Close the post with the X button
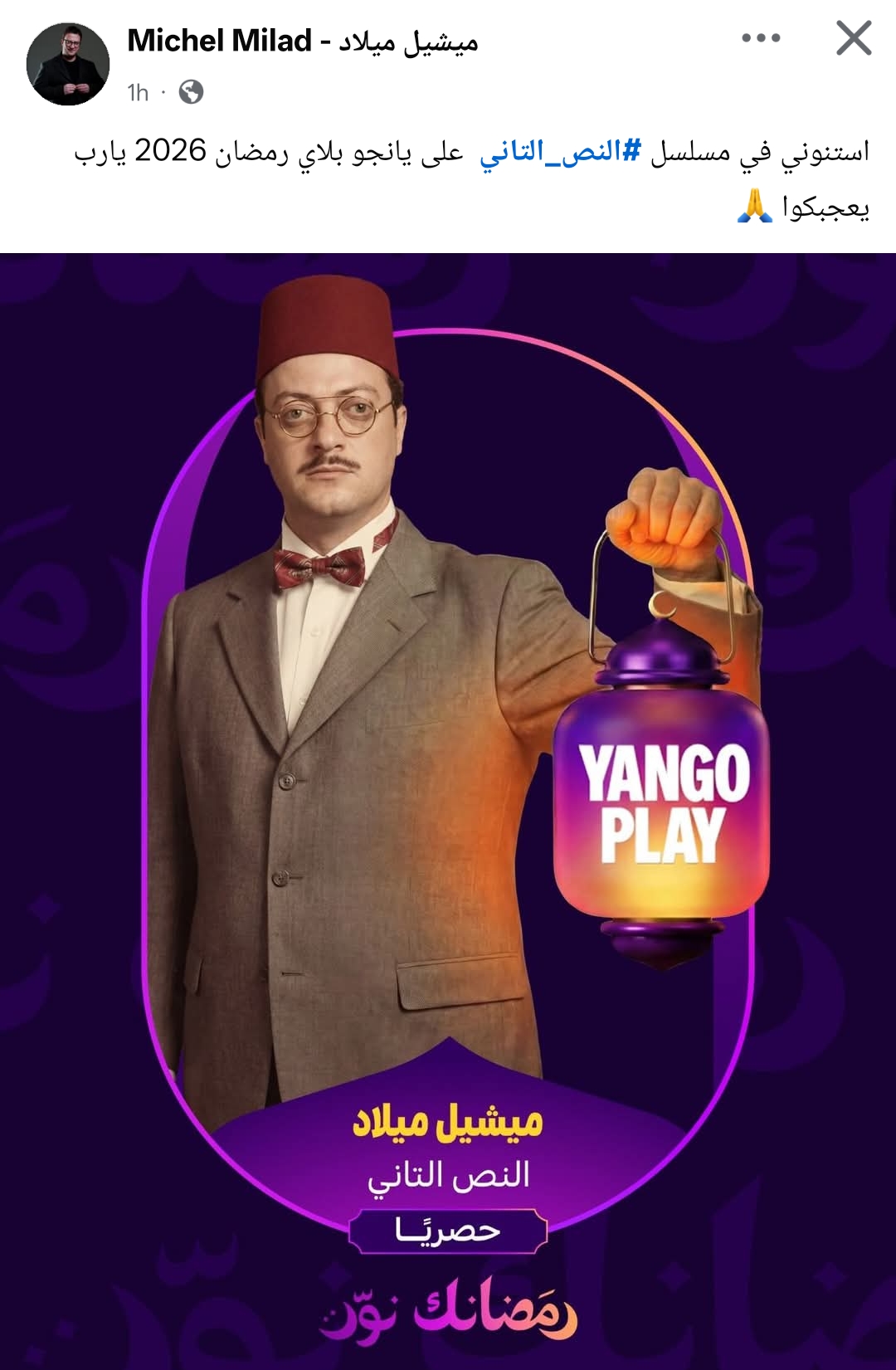The image size is (896, 1370). 853,38
